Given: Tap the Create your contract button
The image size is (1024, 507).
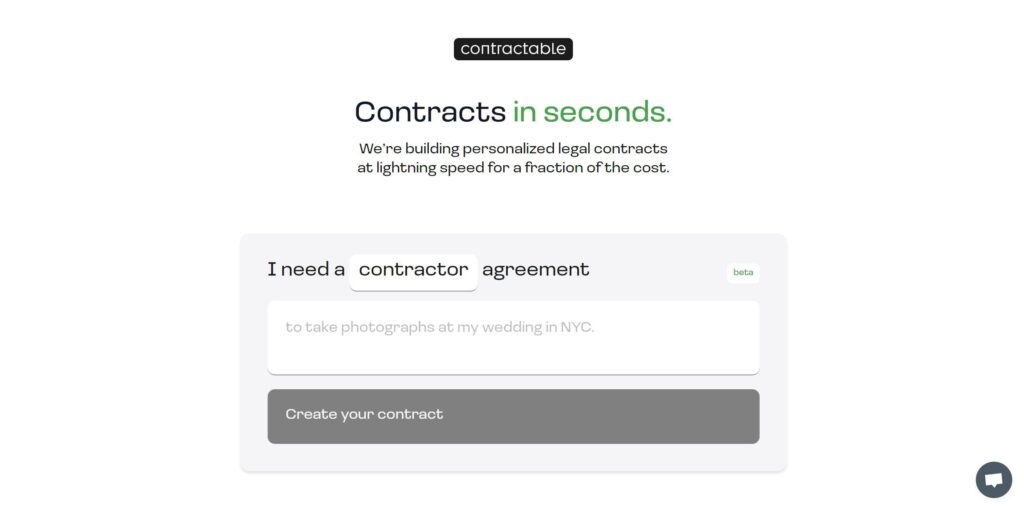Looking at the screenshot, I should (513, 415).
